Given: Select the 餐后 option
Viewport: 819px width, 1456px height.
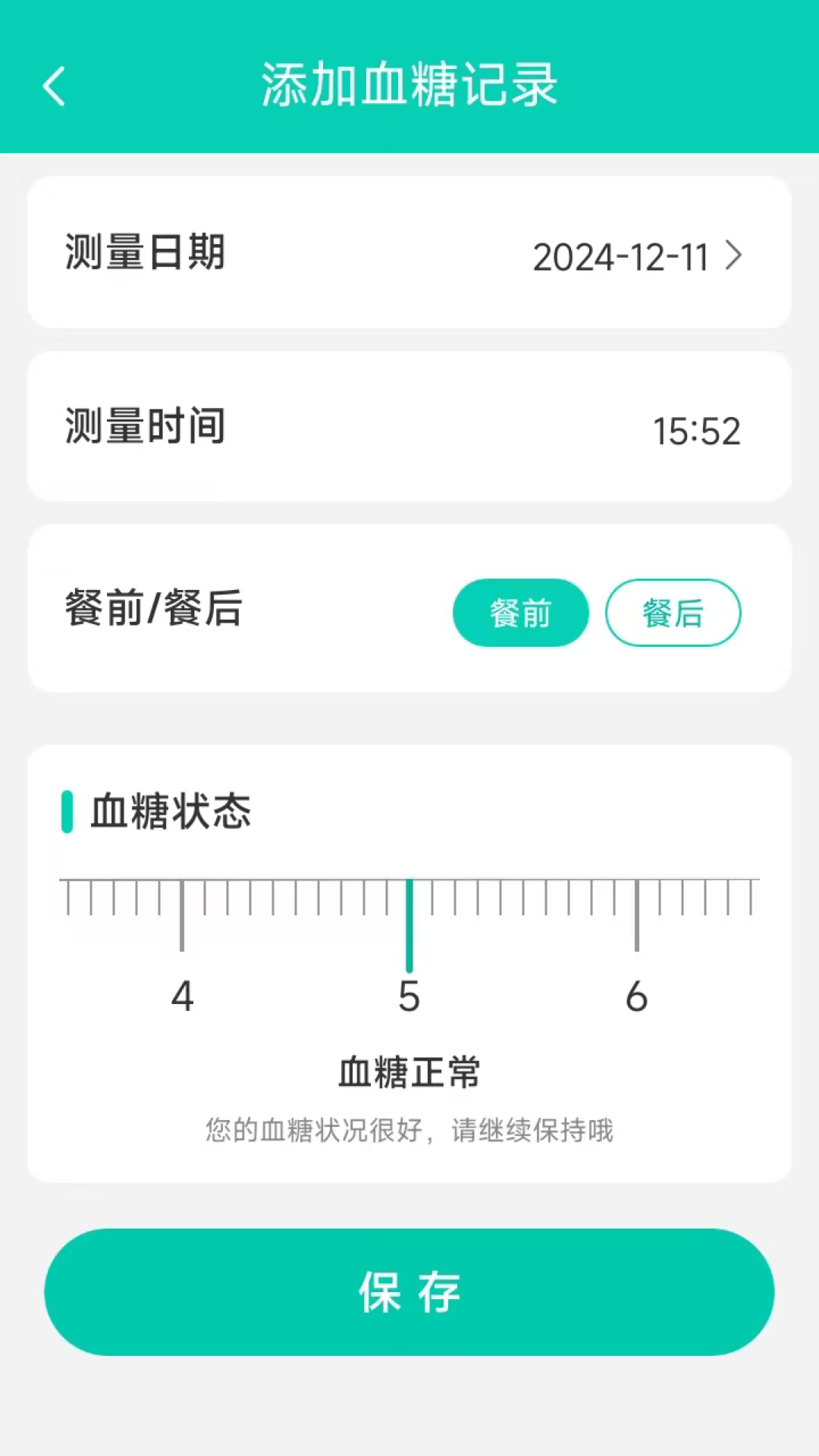Looking at the screenshot, I should pos(673,613).
